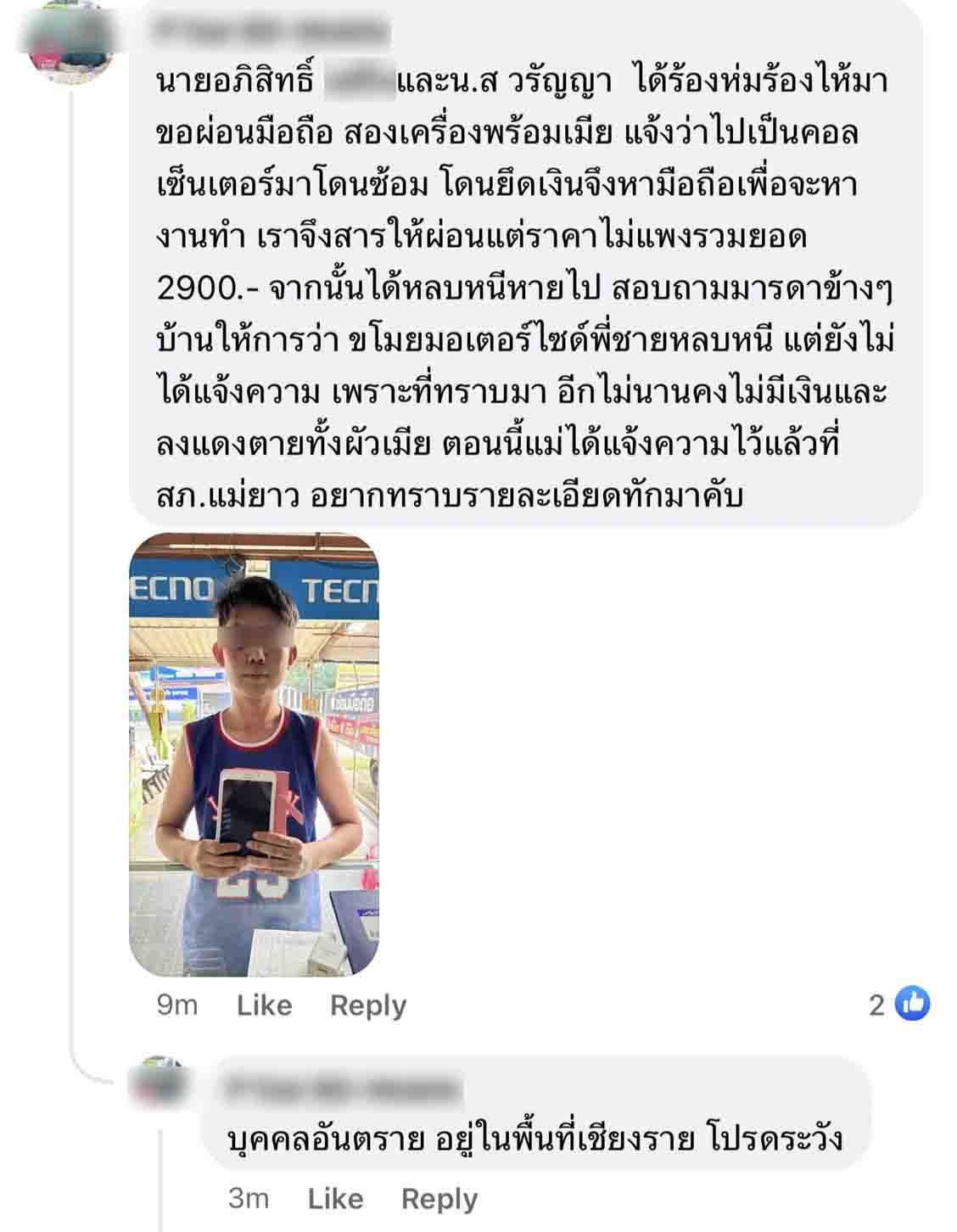Reply to the comment posted 9m ago
The width and height of the screenshot is (957, 1232).
[367, 1005]
